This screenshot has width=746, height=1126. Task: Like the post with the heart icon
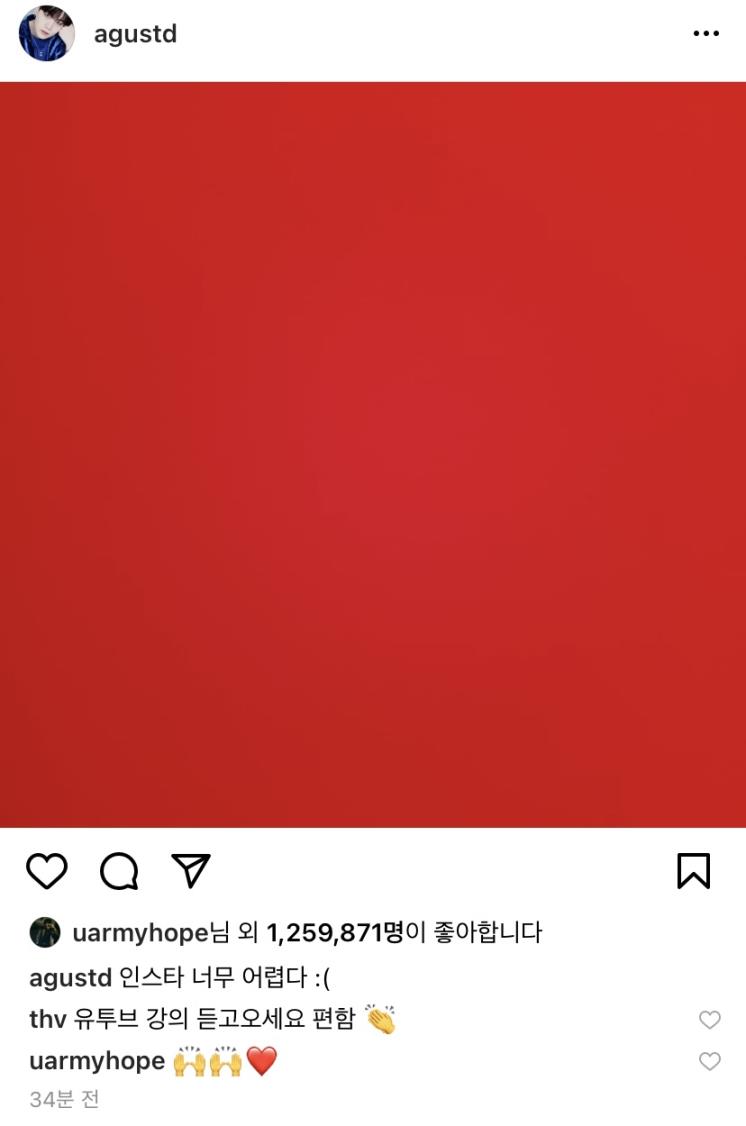point(46,871)
